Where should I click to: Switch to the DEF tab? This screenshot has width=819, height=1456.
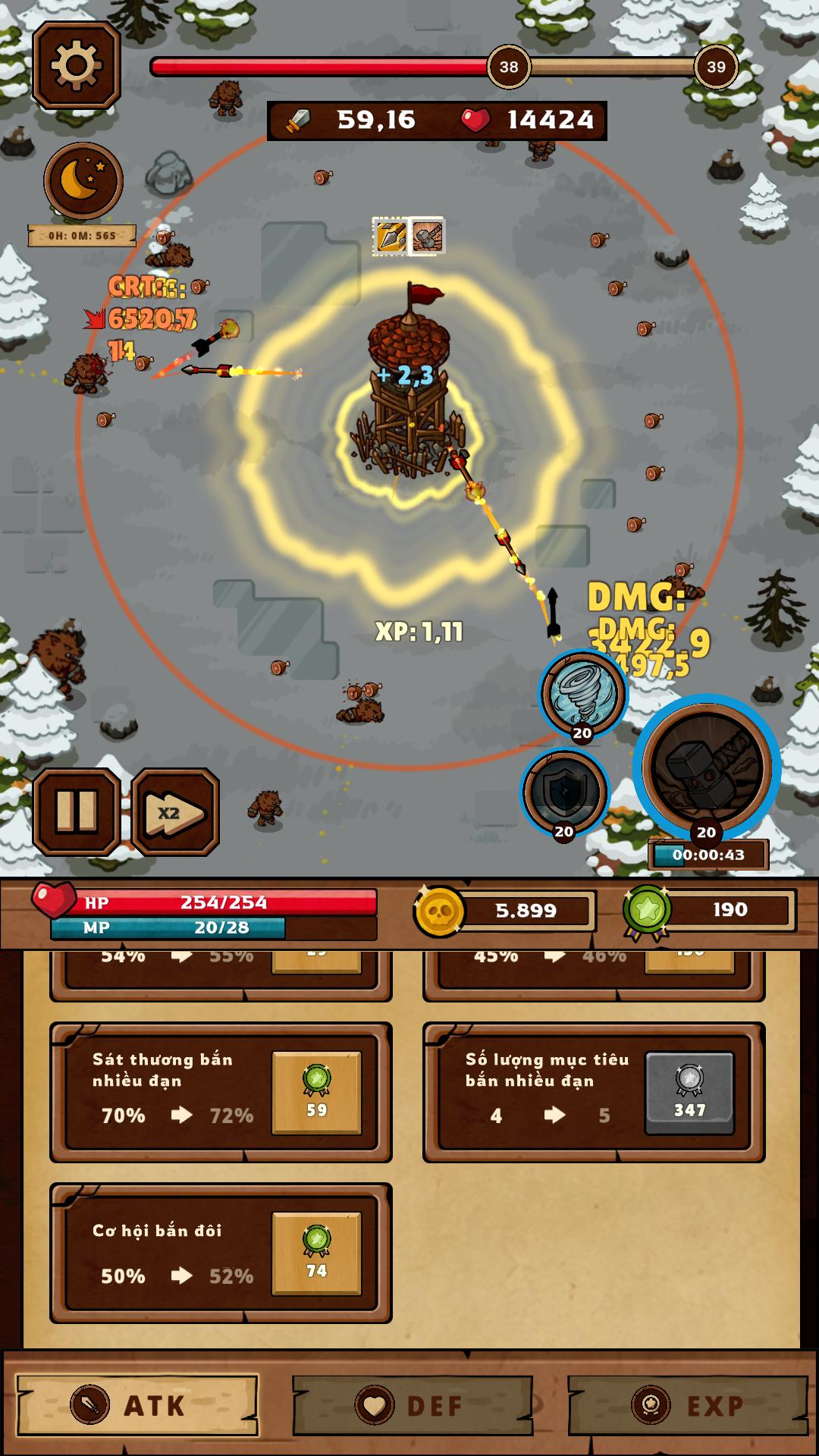[413, 1405]
